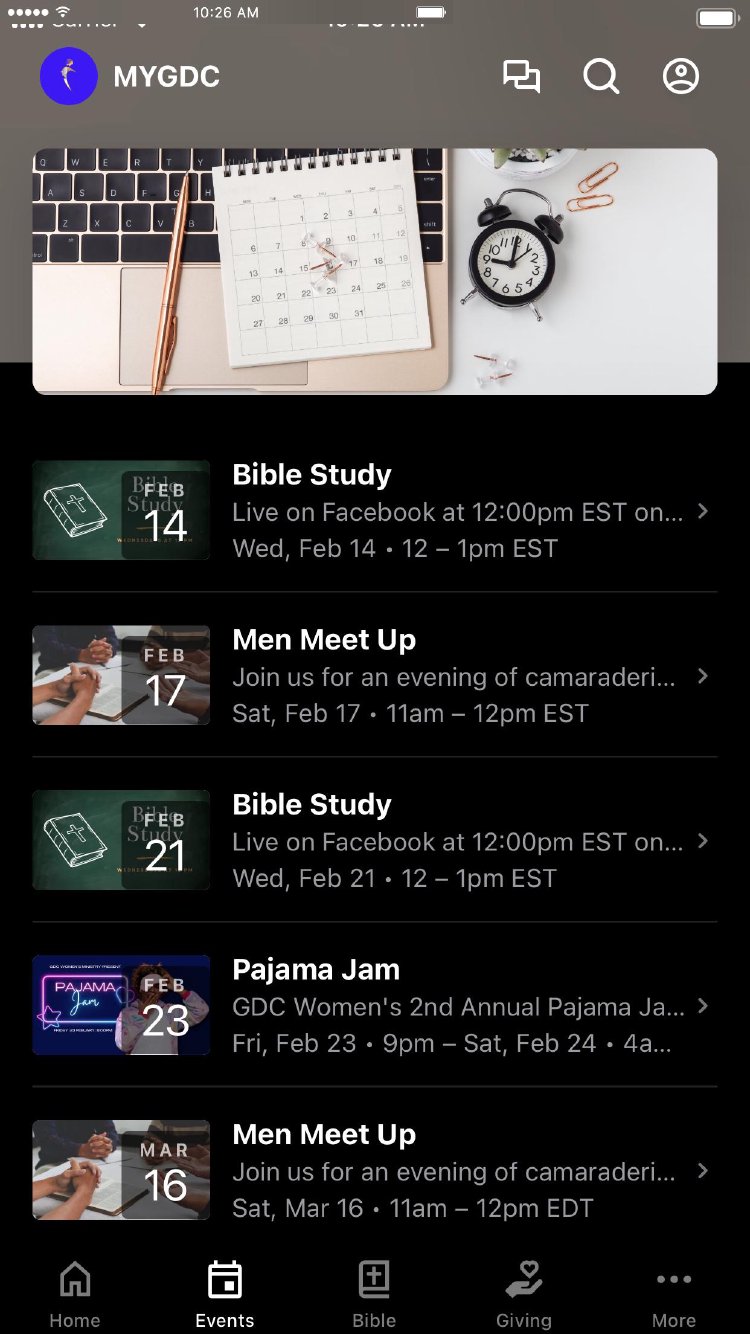Open the messages chat icon

[521, 77]
